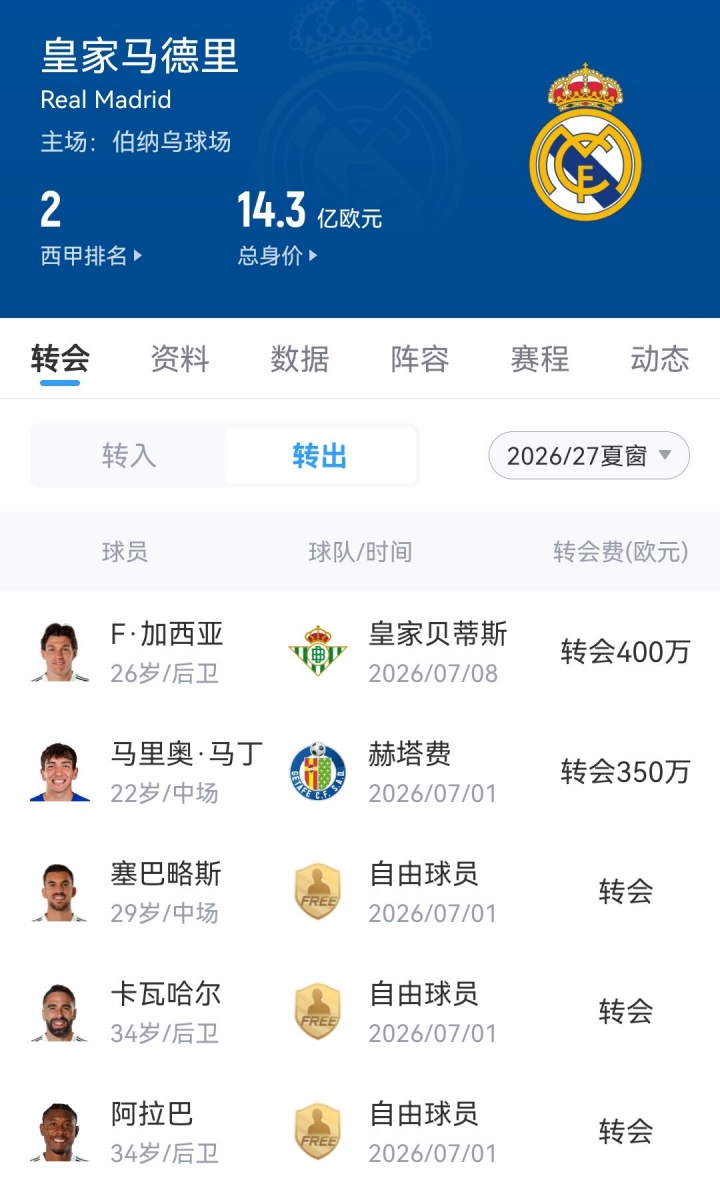
Task: Switch to the 数据 tab
Action: pyautogui.click(x=300, y=358)
